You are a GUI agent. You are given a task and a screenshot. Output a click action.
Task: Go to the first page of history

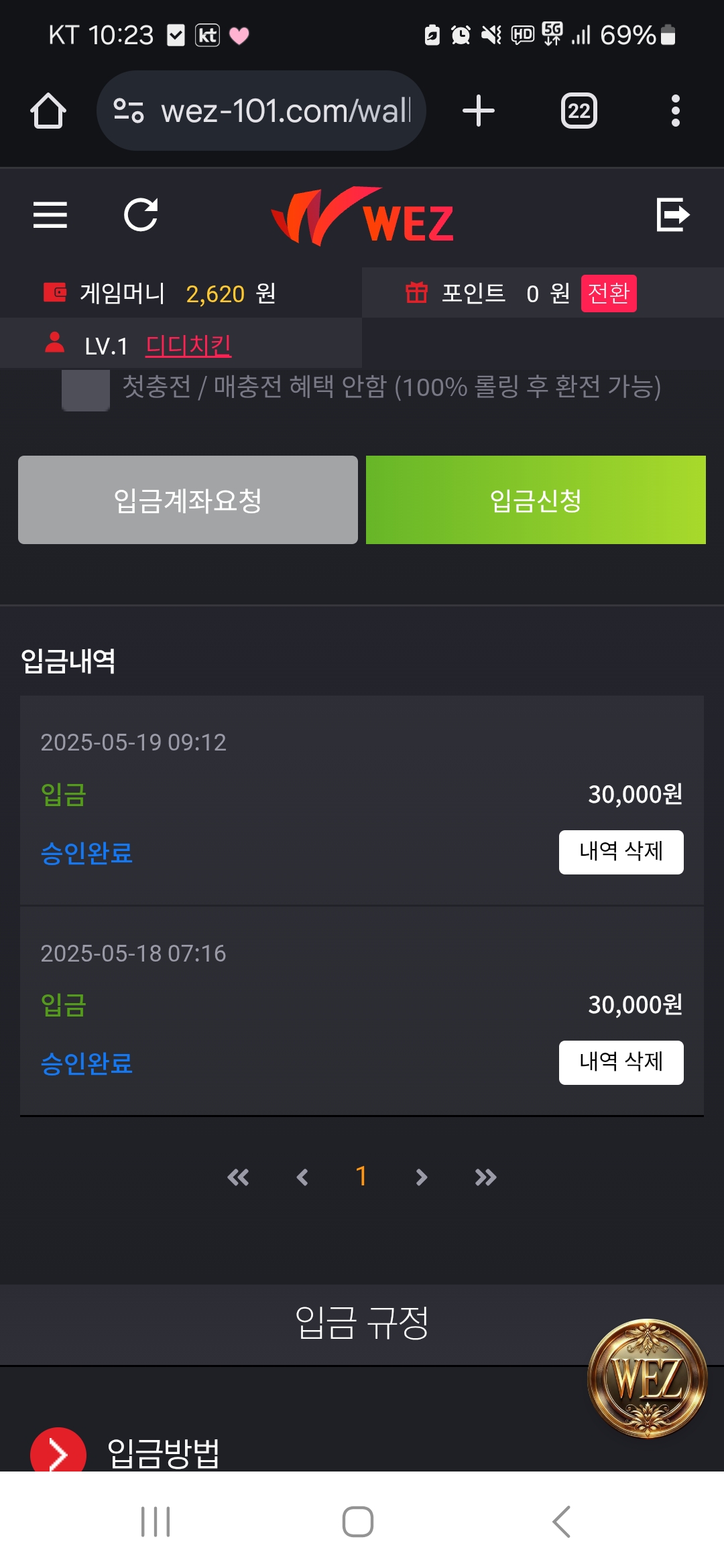pos(238,1177)
